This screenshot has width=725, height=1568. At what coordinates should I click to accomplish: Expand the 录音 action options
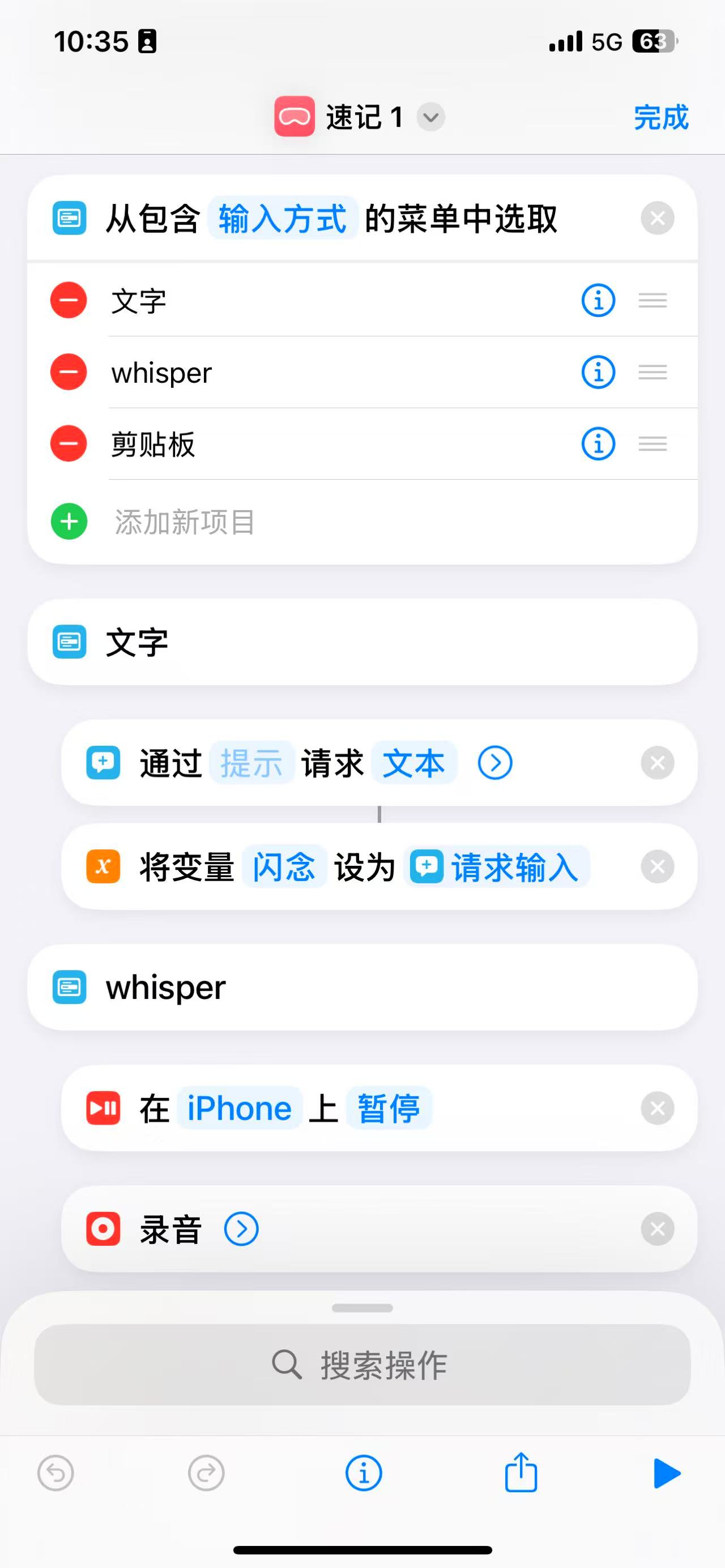point(242,1229)
